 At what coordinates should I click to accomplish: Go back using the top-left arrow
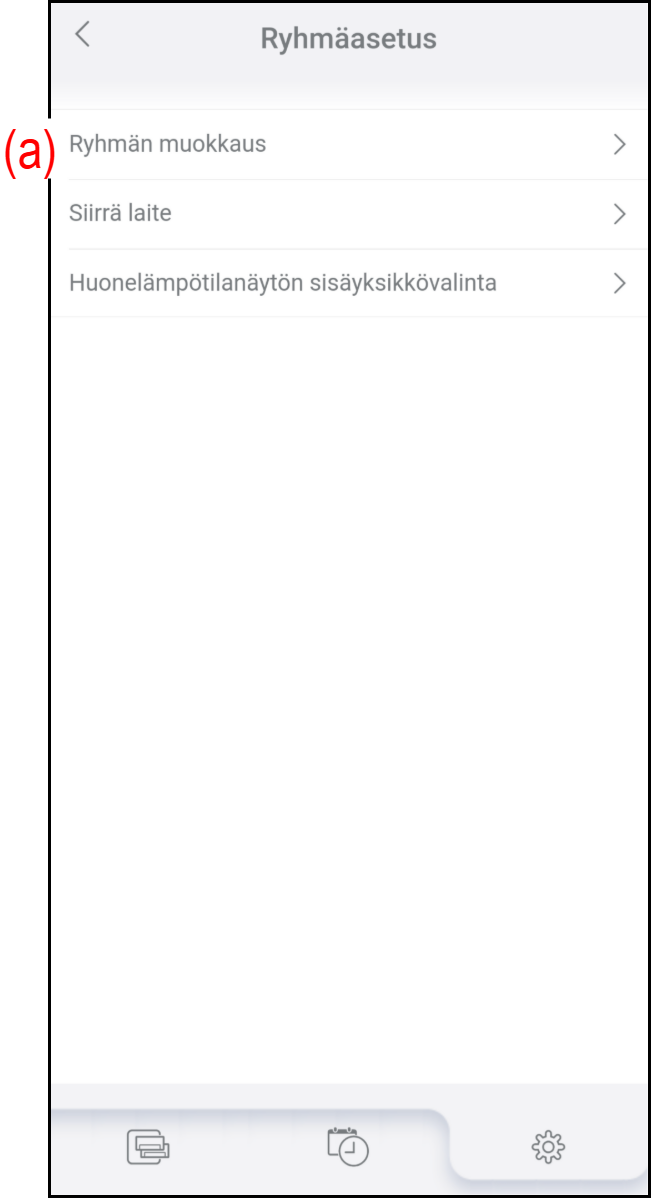point(83,34)
